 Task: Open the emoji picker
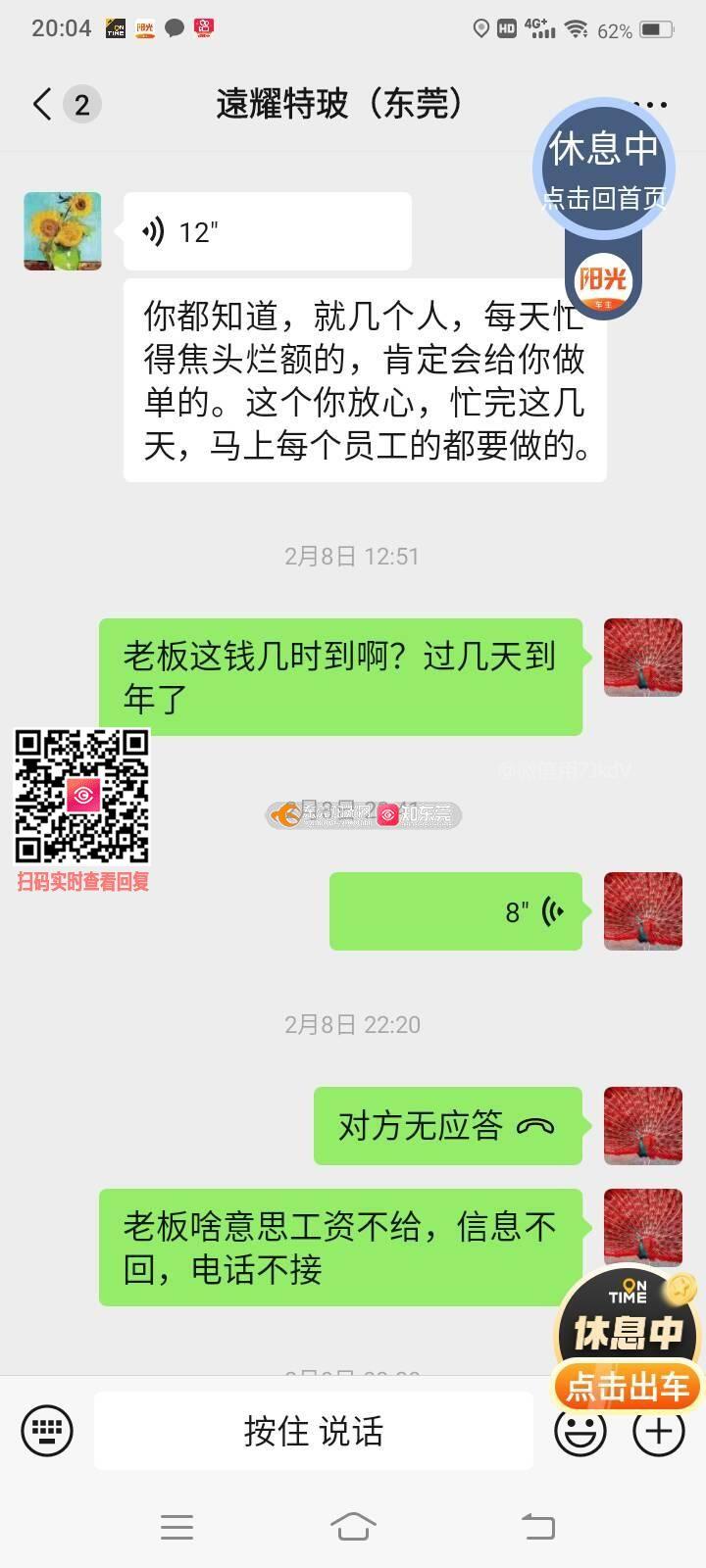[x=580, y=1431]
